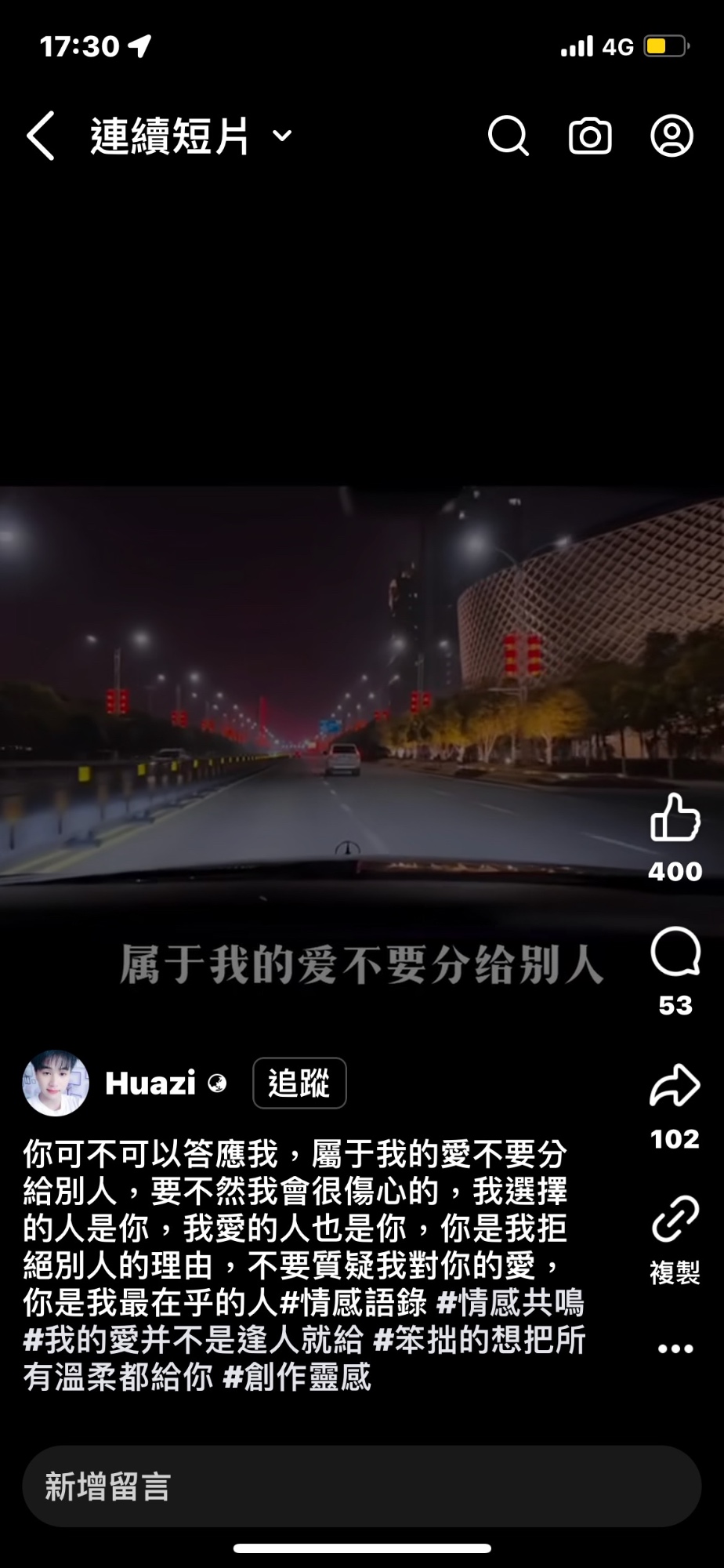Expand the 連續短片 dropdown
The width and height of the screenshot is (724, 1568).
[x=282, y=136]
